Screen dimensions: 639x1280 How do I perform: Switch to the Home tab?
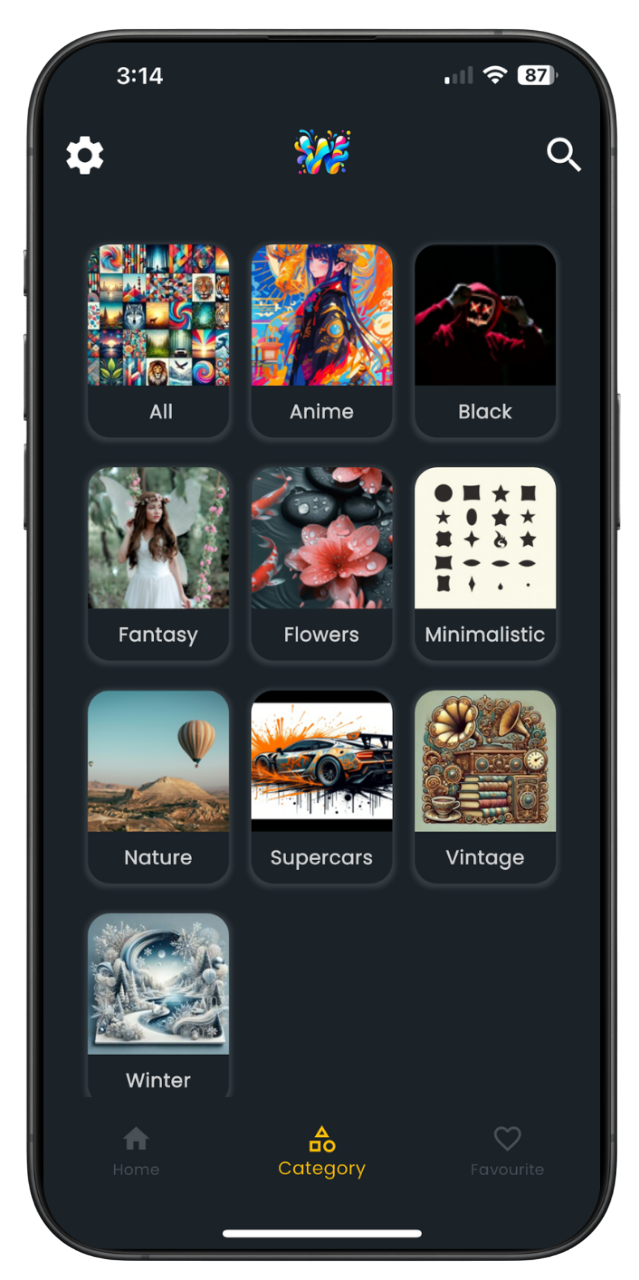(x=136, y=1151)
